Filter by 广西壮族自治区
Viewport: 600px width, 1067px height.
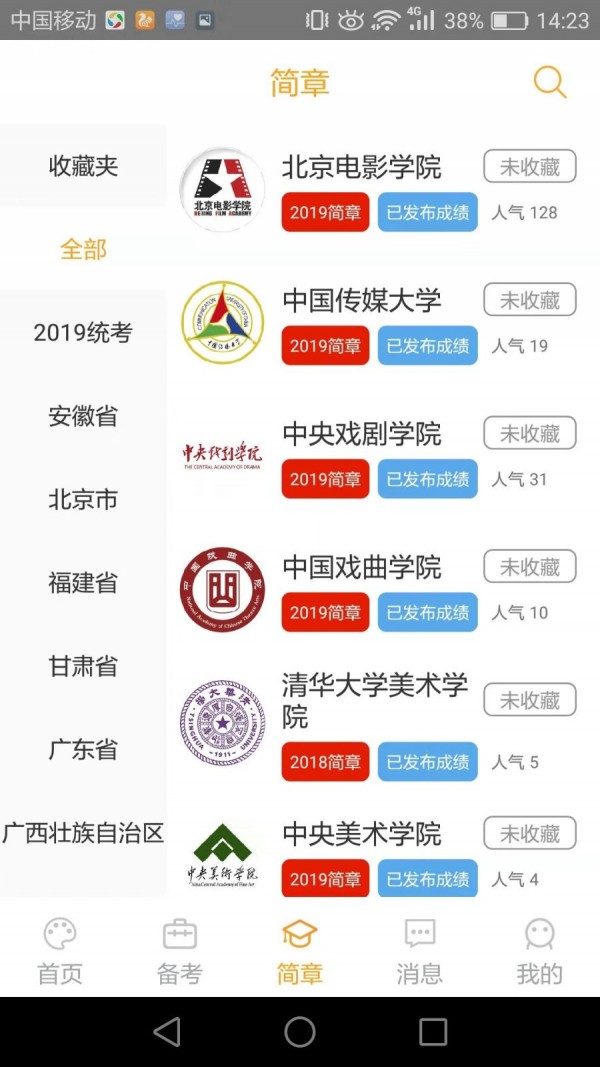[x=83, y=833]
